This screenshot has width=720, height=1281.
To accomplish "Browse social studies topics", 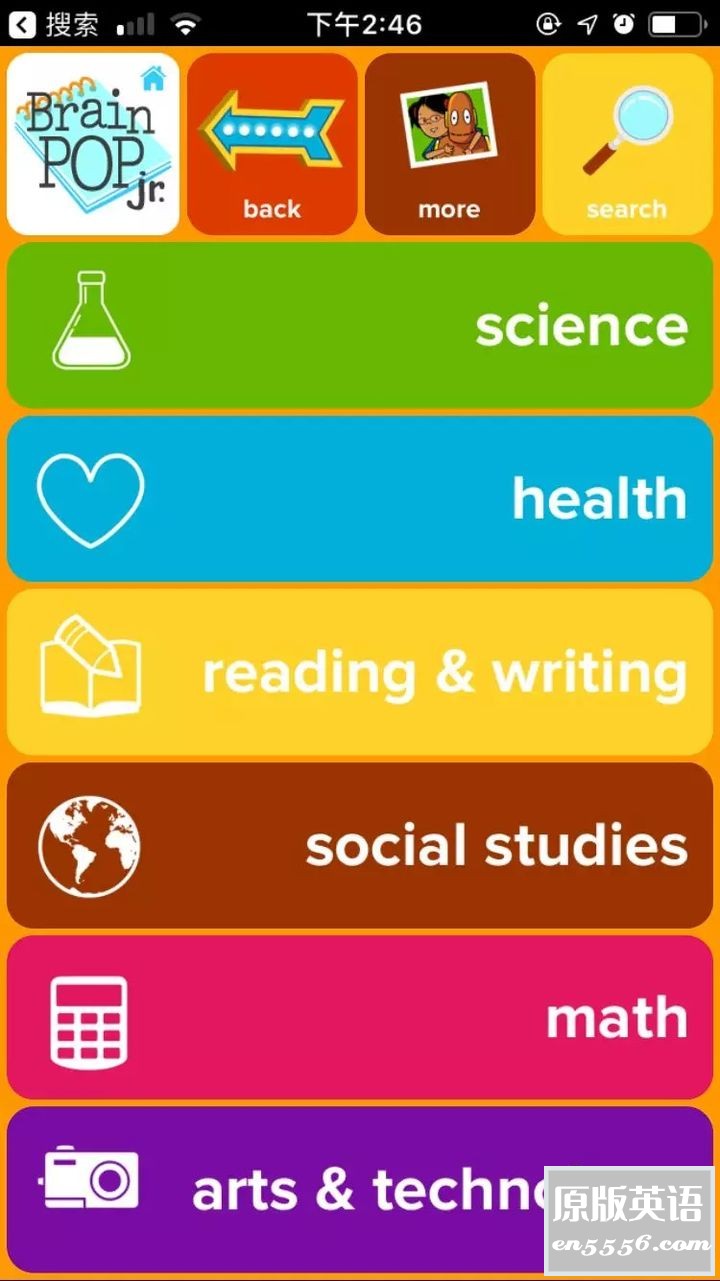I will coord(360,846).
